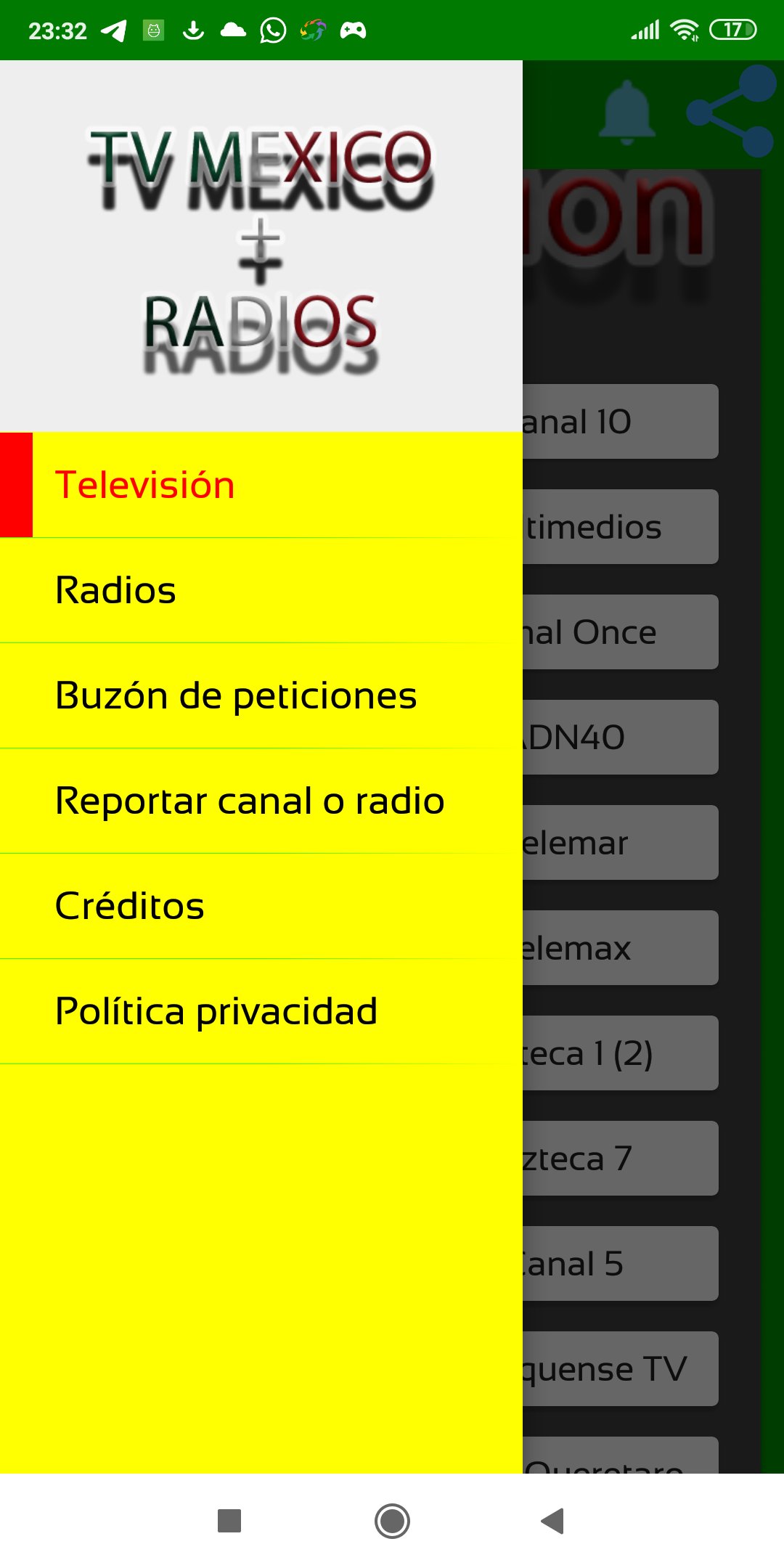784x1568 pixels.
Task: Open Buzón de peticiones
Action: [236, 695]
